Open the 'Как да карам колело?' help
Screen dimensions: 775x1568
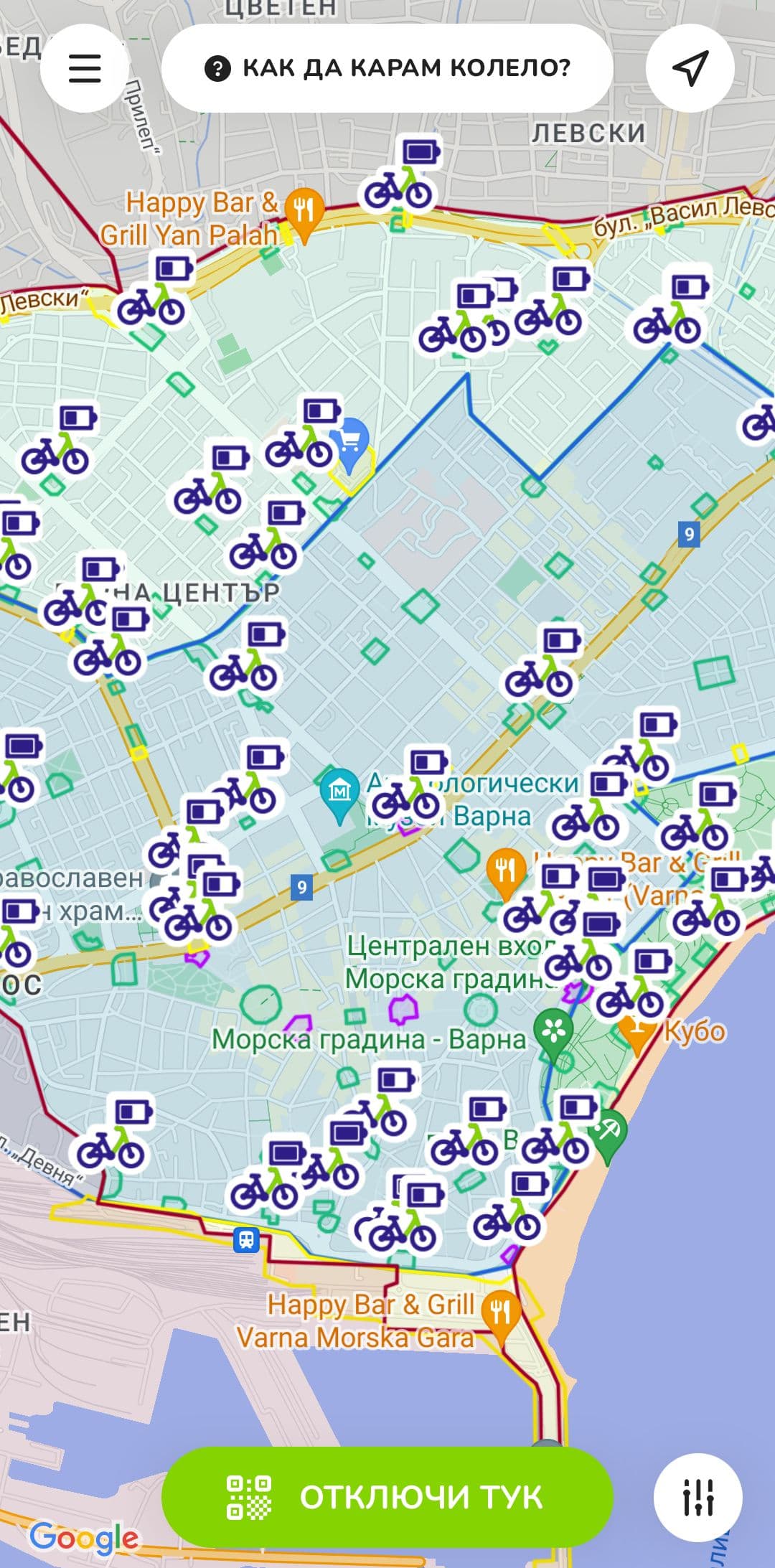click(x=387, y=68)
